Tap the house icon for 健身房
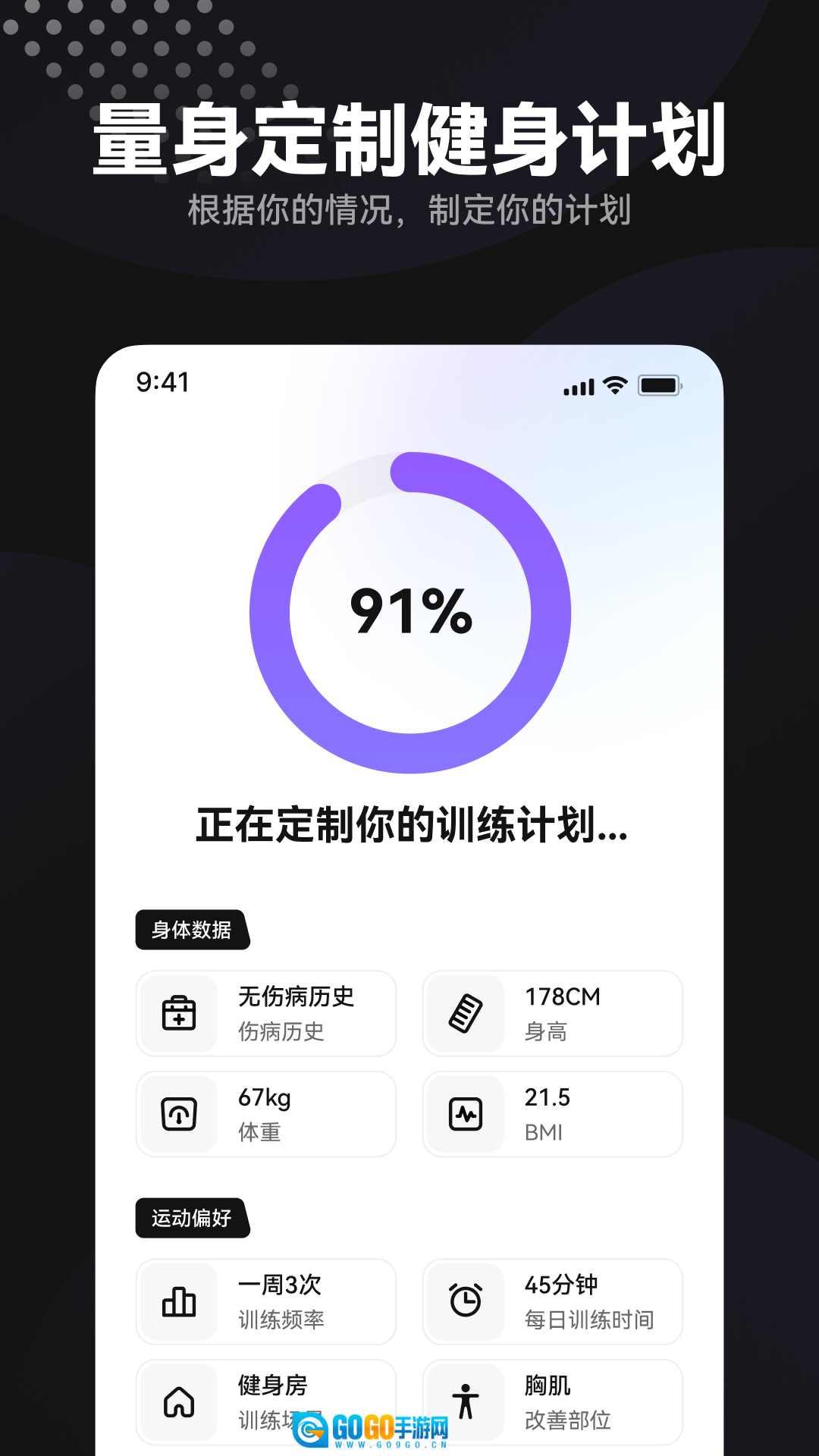 [x=179, y=1402]
